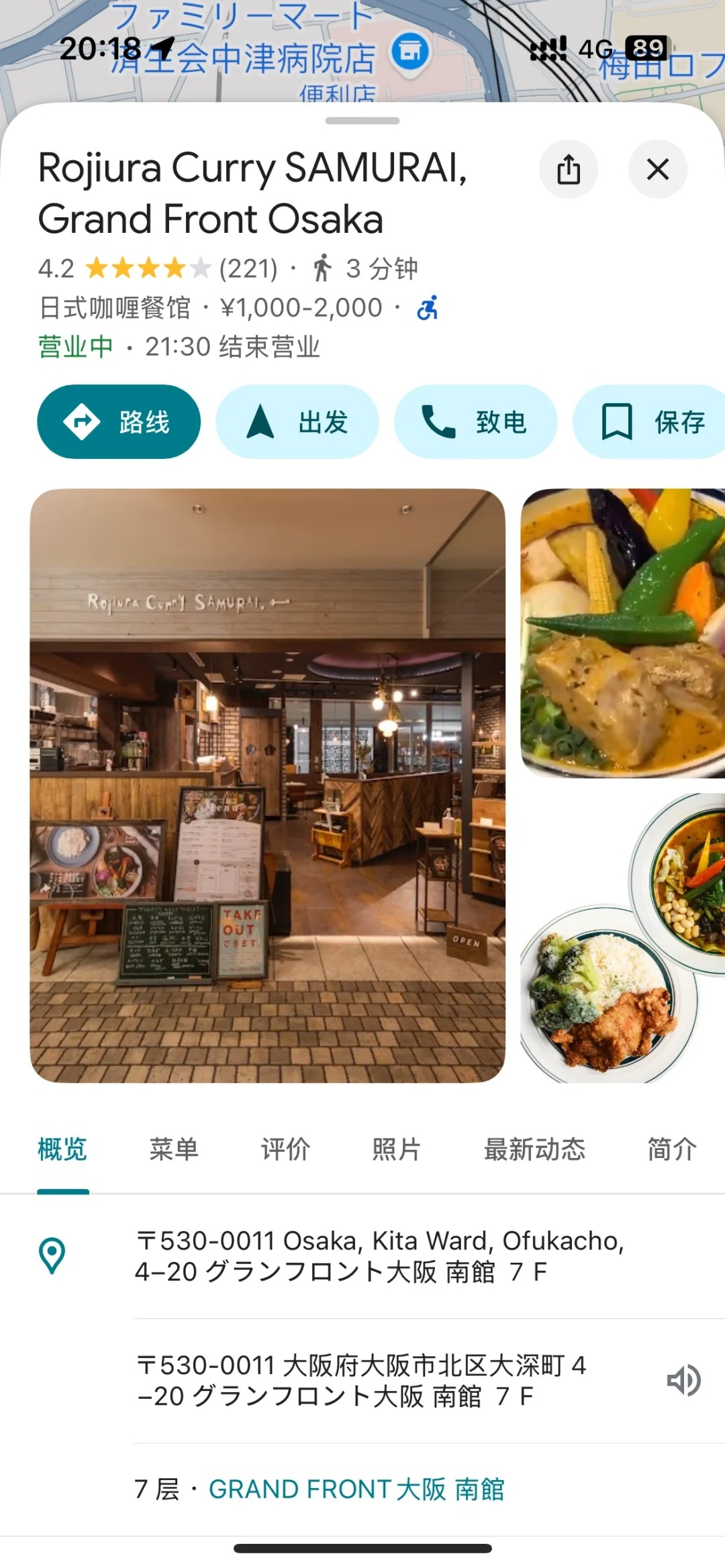Share this restaurant listing
Screen dimensions: 725x1568
[568, 169]
